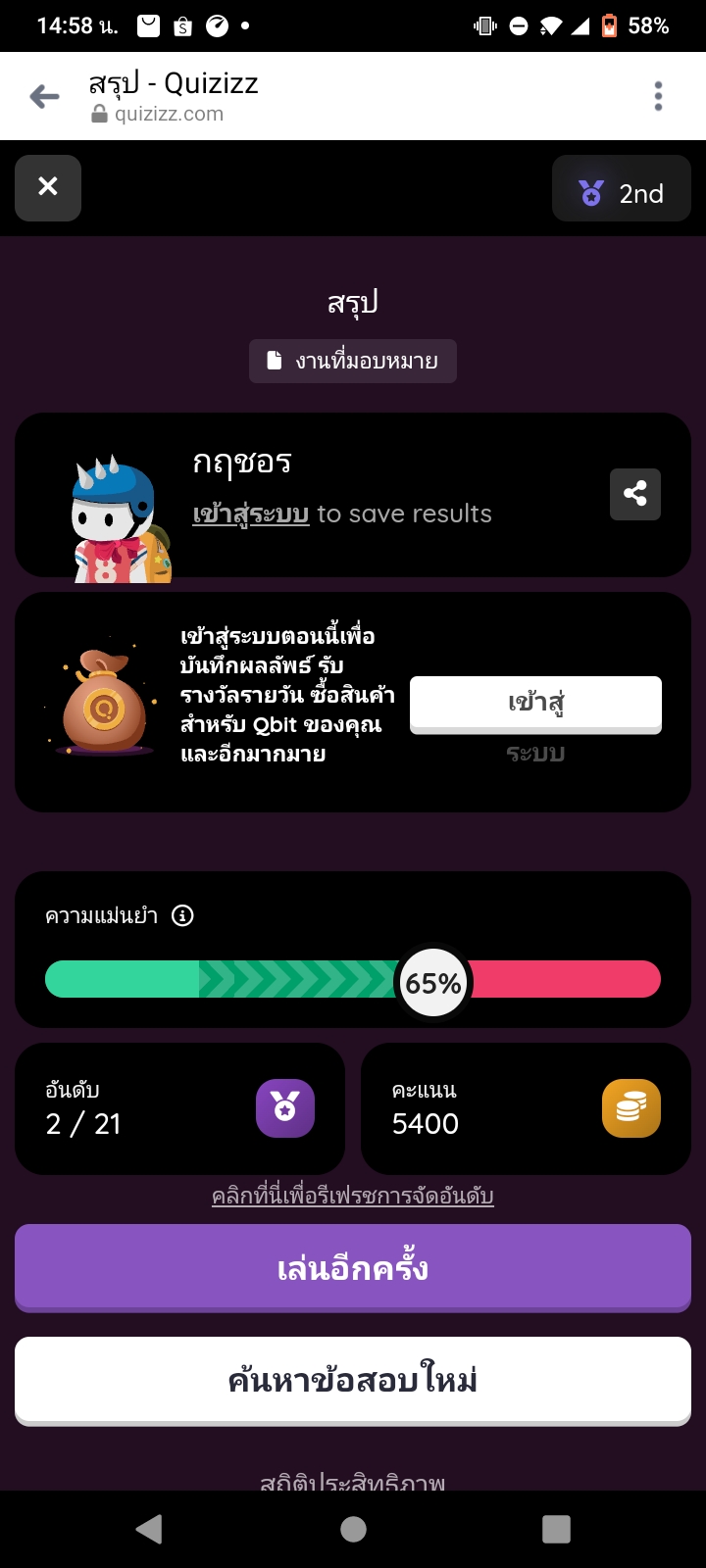Find a new quiz via ค้นหาข้อสอบใหม่
This screenshot has width=706, height=1568.
pyautogui.click(x=353, y=1380)
